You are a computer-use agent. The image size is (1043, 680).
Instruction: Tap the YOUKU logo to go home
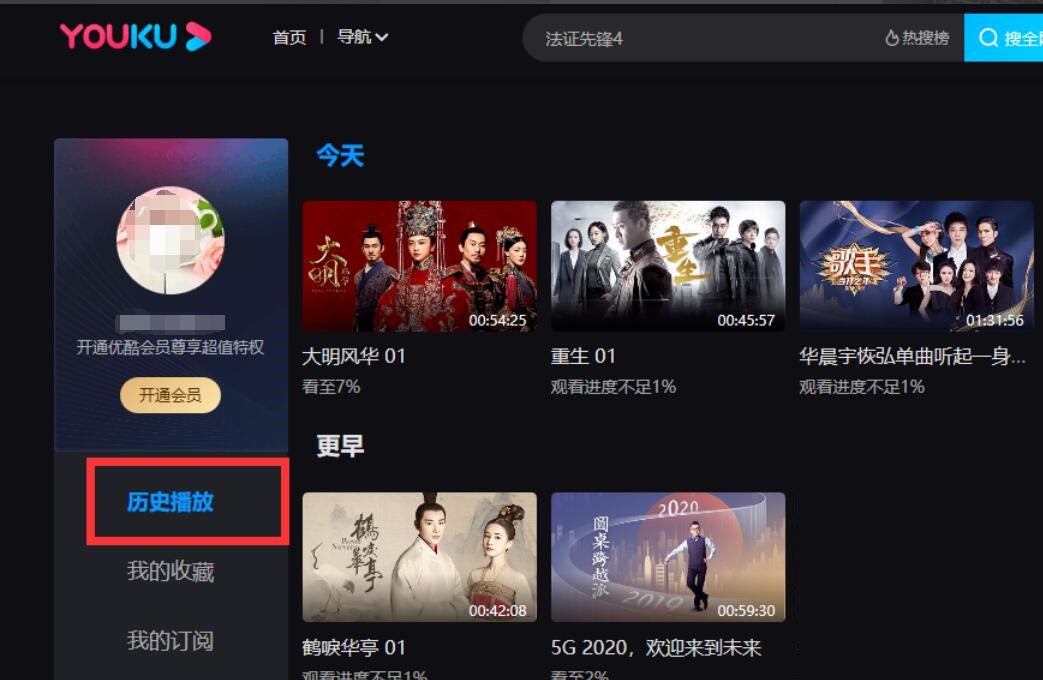point(135,37)
